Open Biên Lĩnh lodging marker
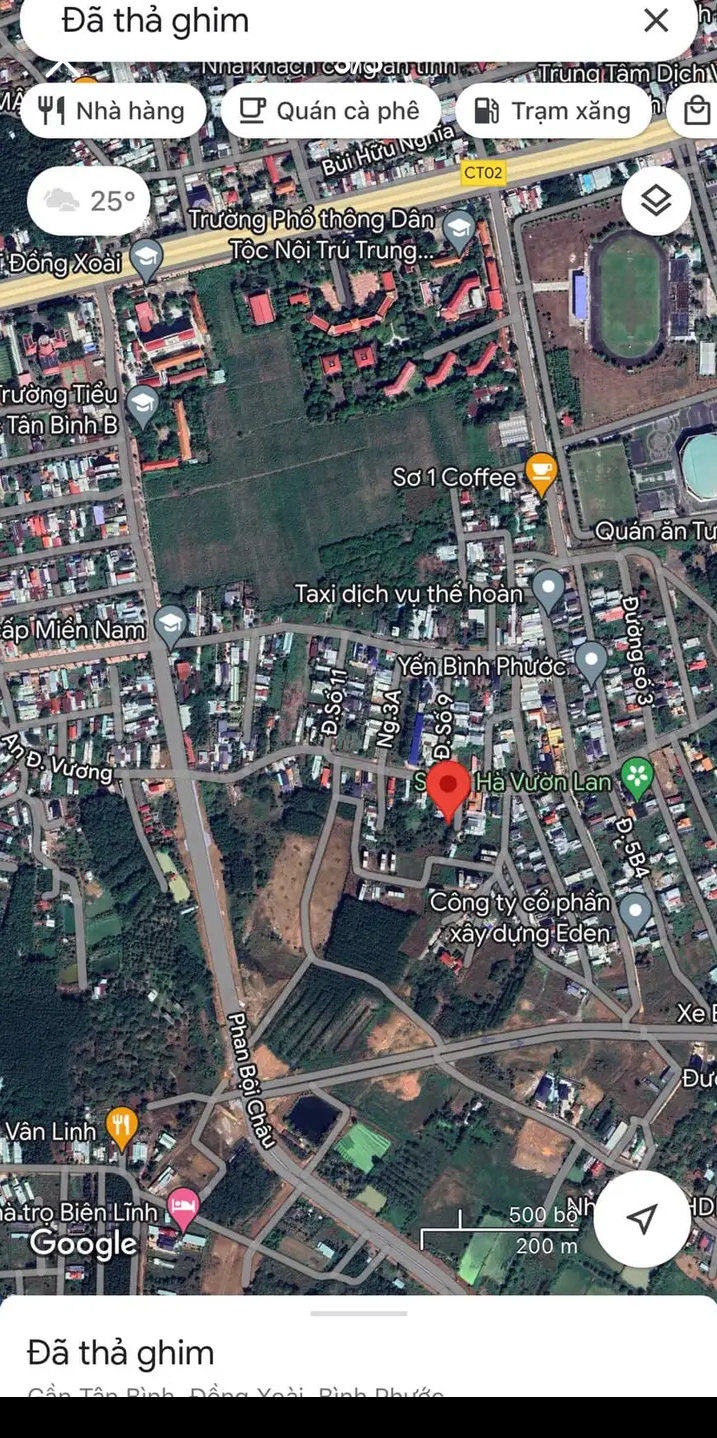717x1438 pixels. tap(183, 1207)
